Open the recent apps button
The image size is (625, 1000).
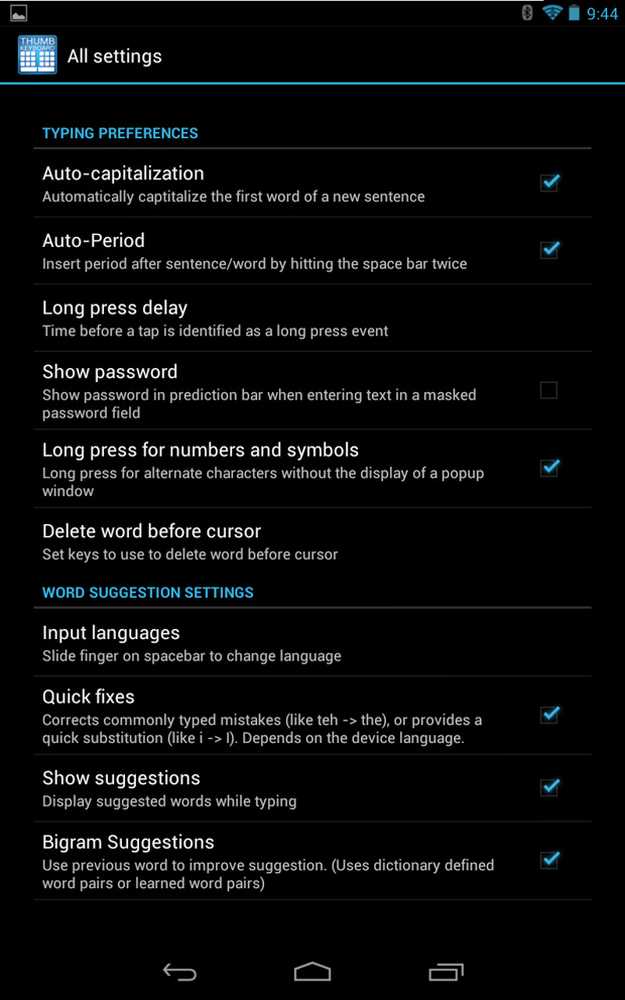446,972
